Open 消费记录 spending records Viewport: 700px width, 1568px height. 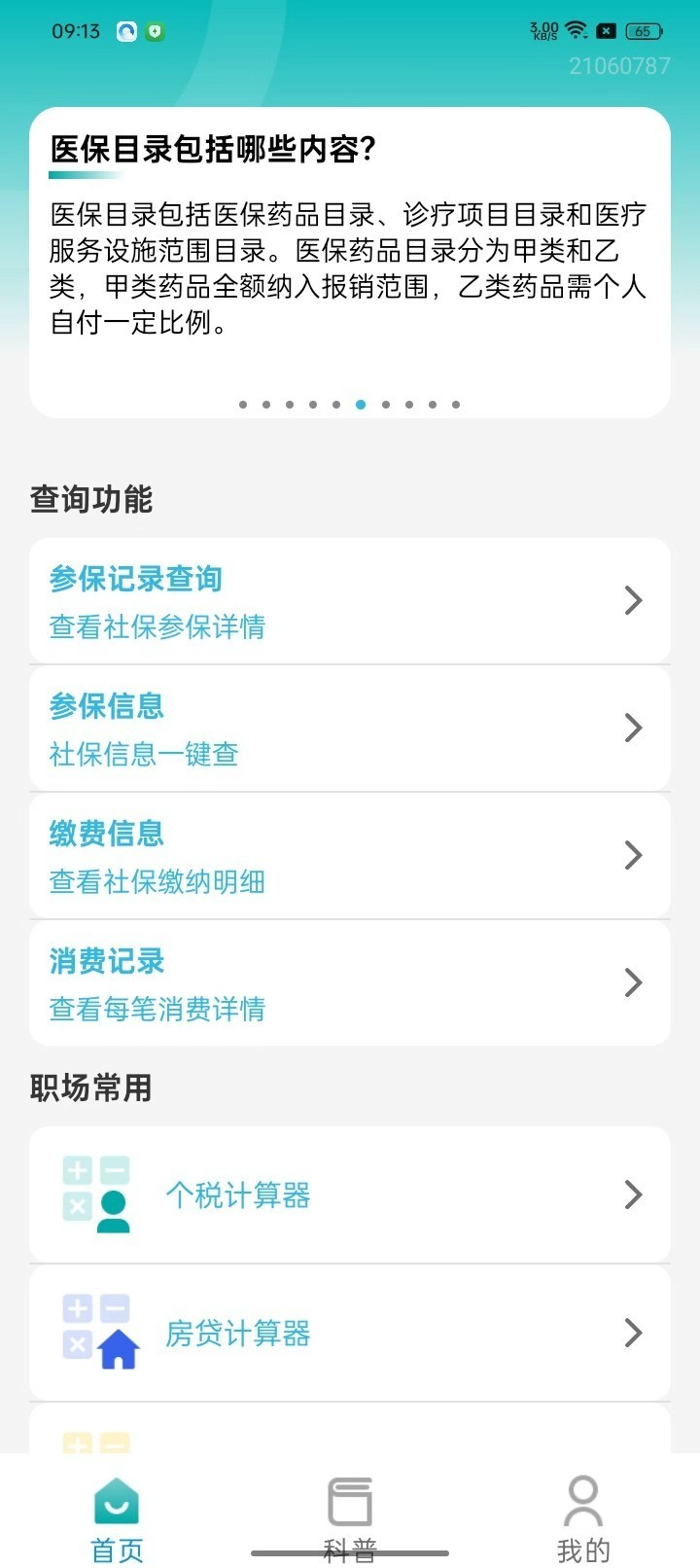(x=349, y=983)
